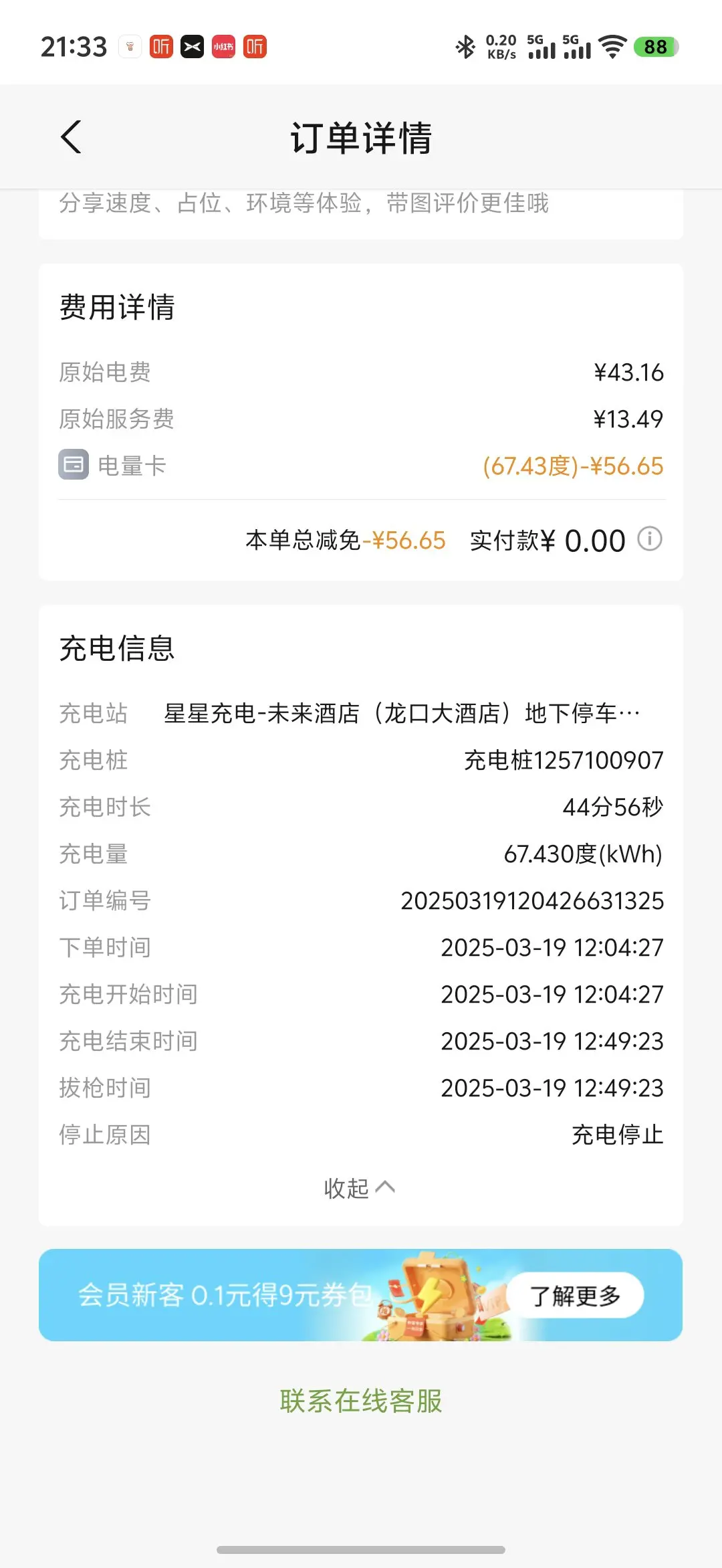722x1568 pixels.
Task: Tap 了解更多 on the member banner
Action: point(575,1296)
